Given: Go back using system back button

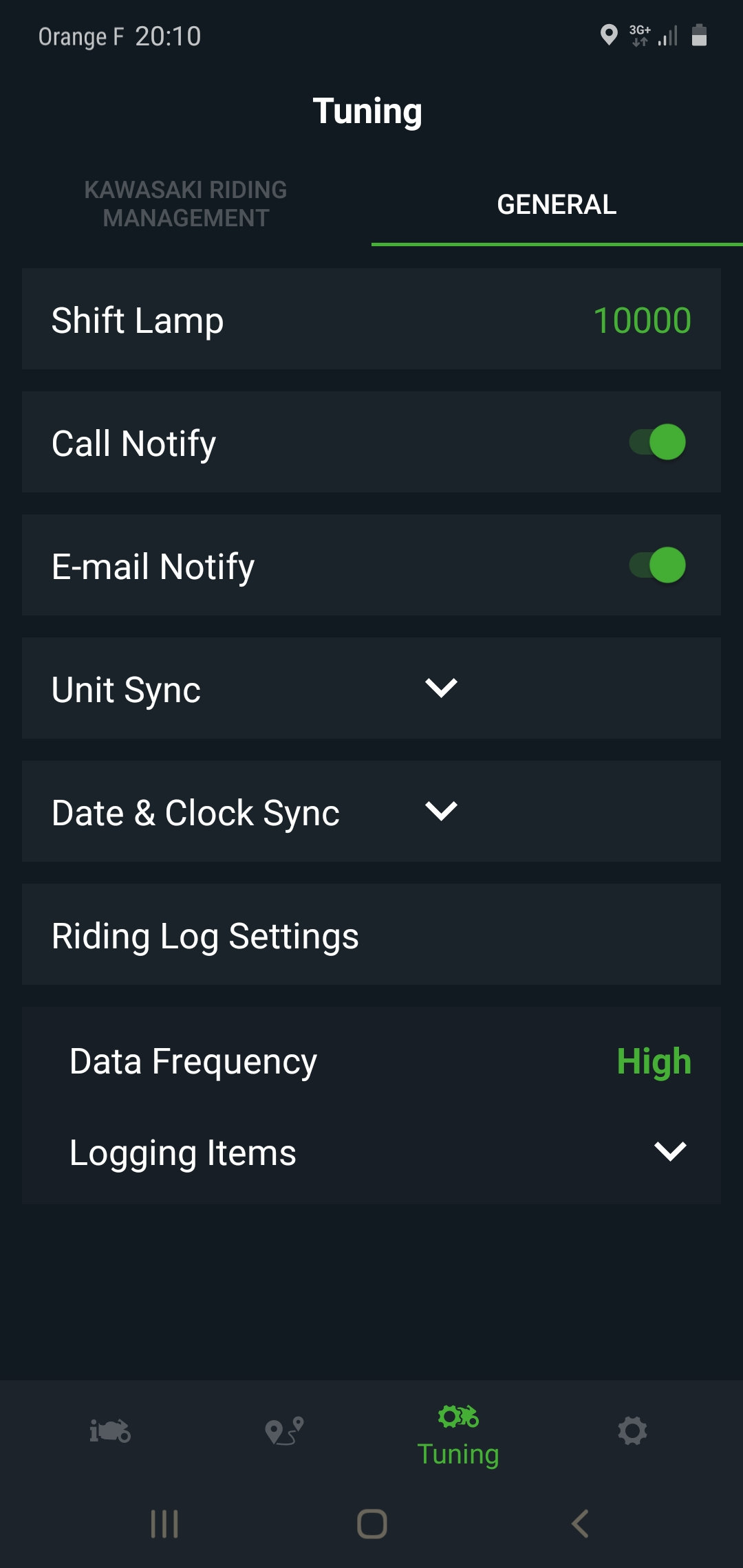Looking at the screenshot, I should [x=580, y=1524].
